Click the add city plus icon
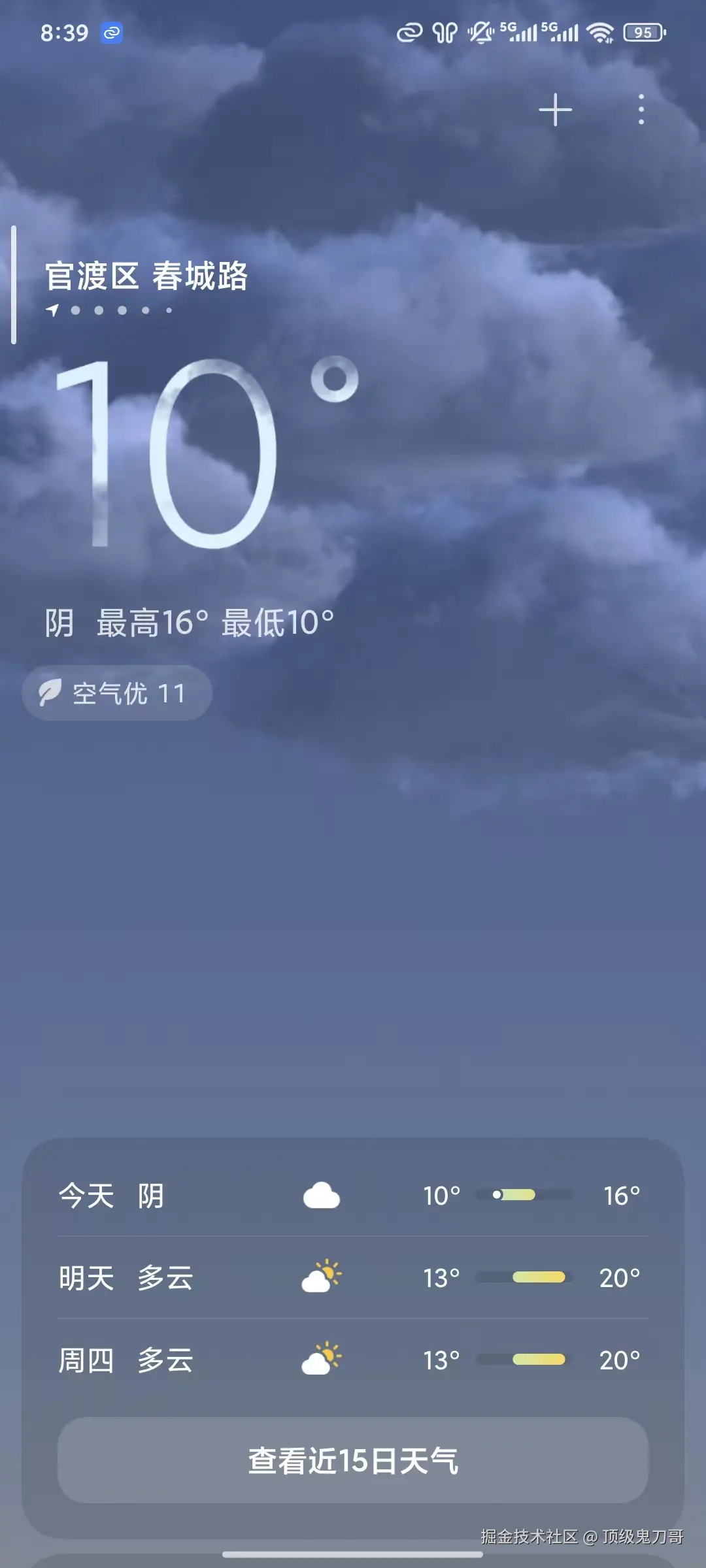 [x=555, y=110]
